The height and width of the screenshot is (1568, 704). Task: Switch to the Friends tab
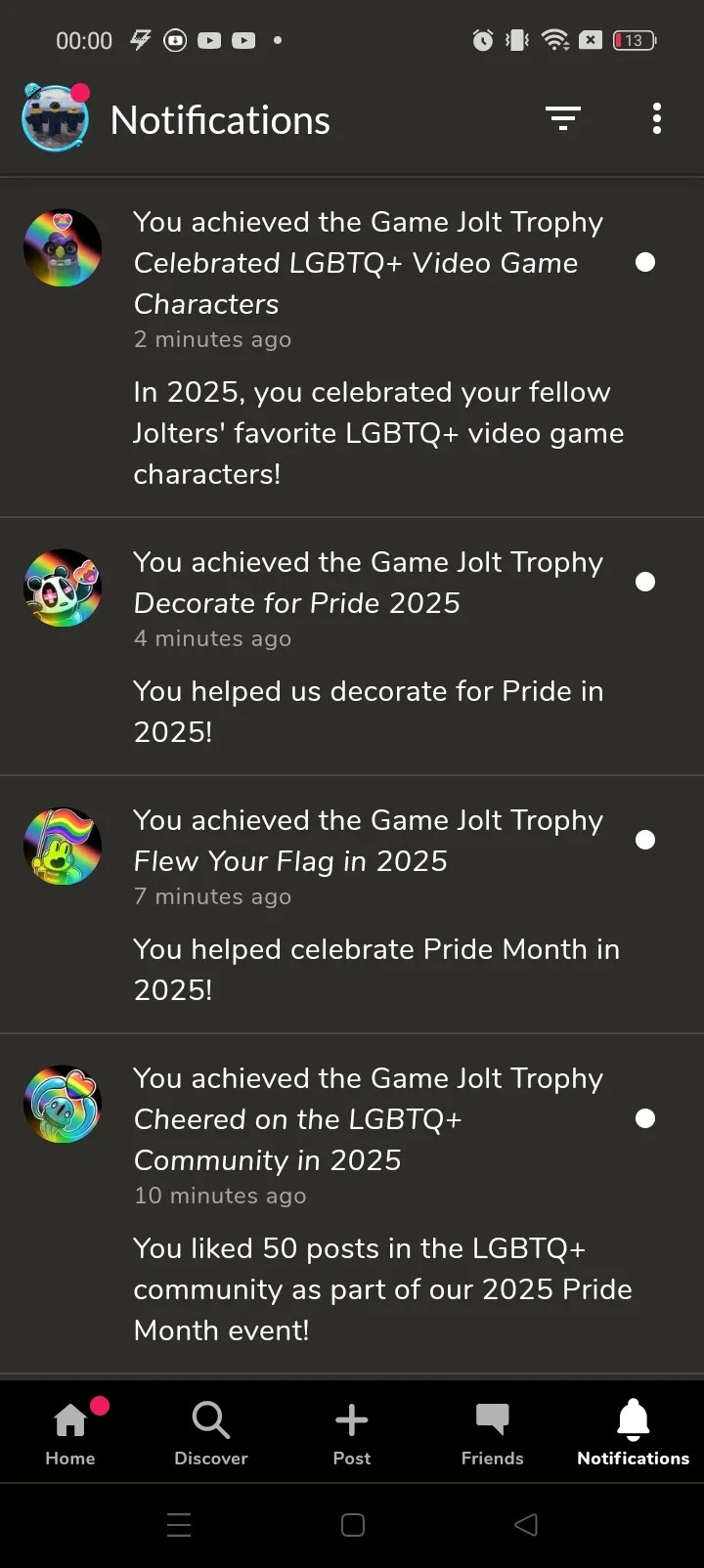click(493, 1432)
